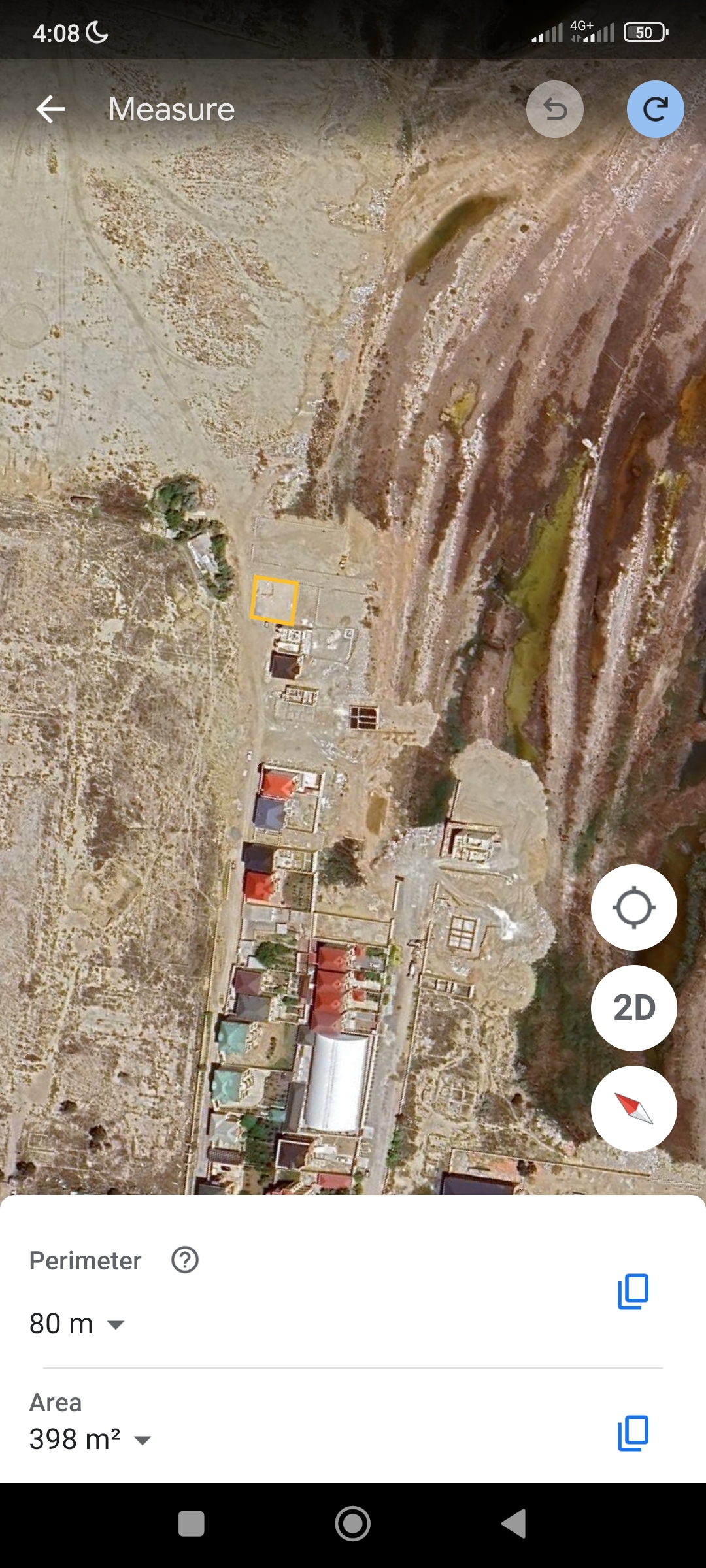
Task: Tap the compass to reset north
Action: click(x=634, y=1109)
